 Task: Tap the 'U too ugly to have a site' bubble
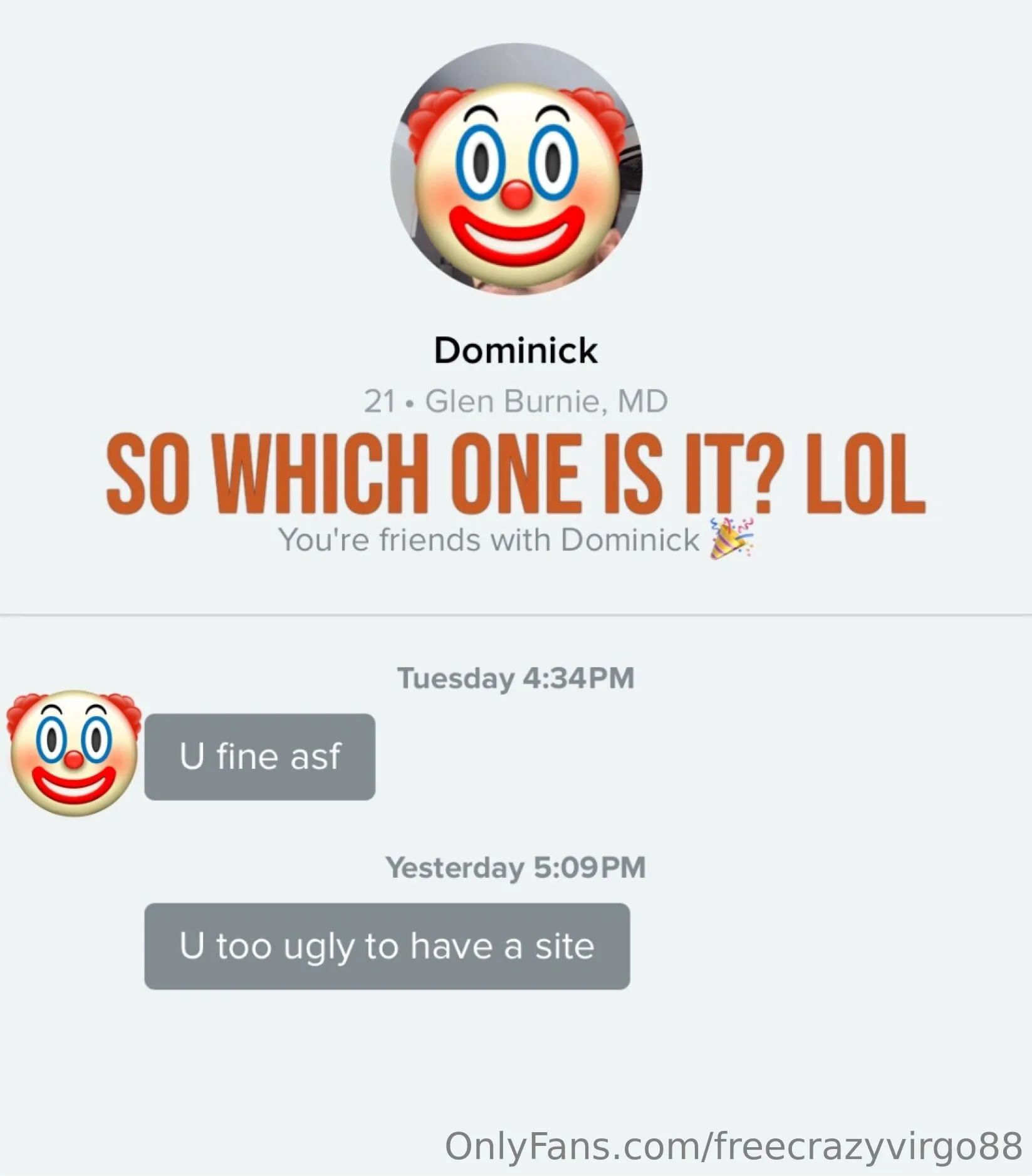pos(387,947)
